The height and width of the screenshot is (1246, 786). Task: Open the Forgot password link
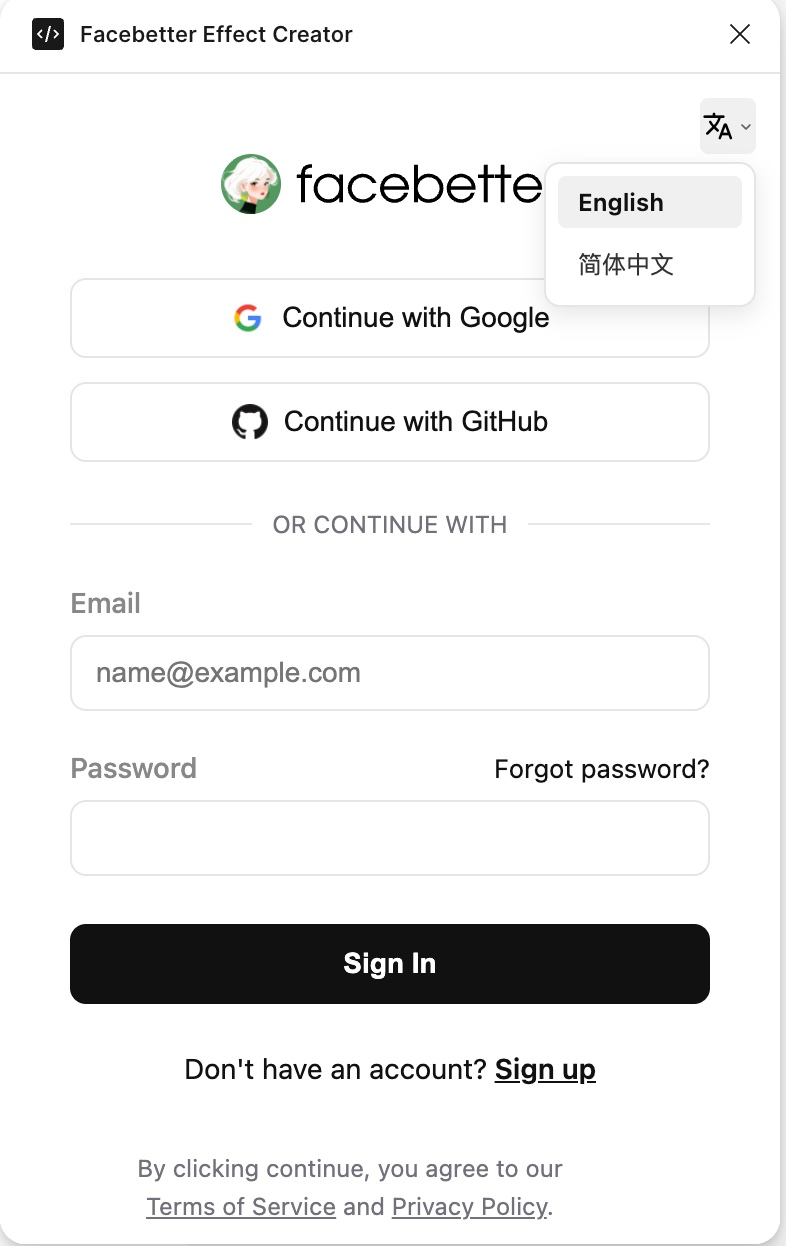click(x=601, y=769)
